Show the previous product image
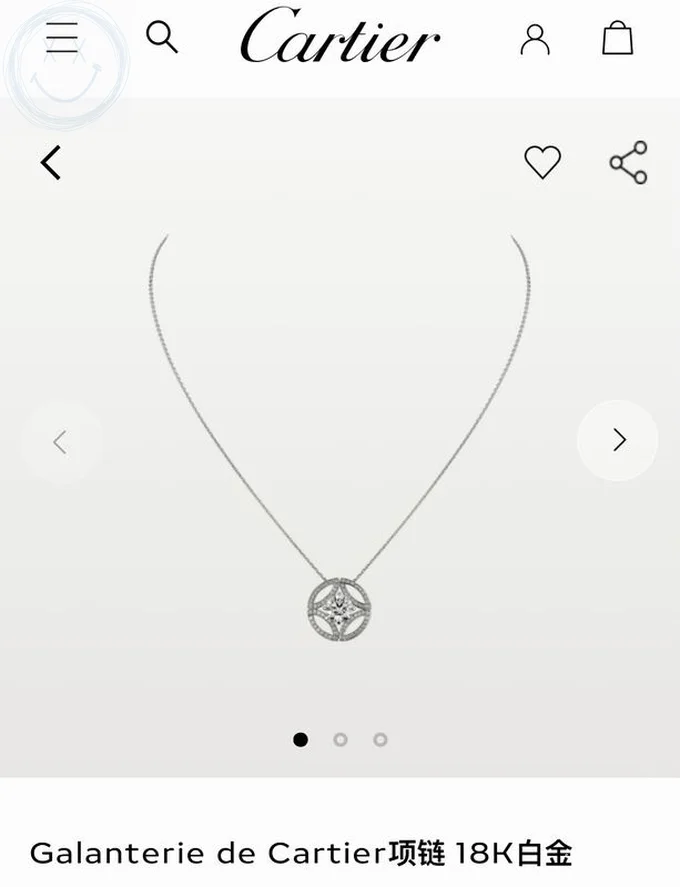Viewport: 680px width, 887px height. click(x=60, y=441)
